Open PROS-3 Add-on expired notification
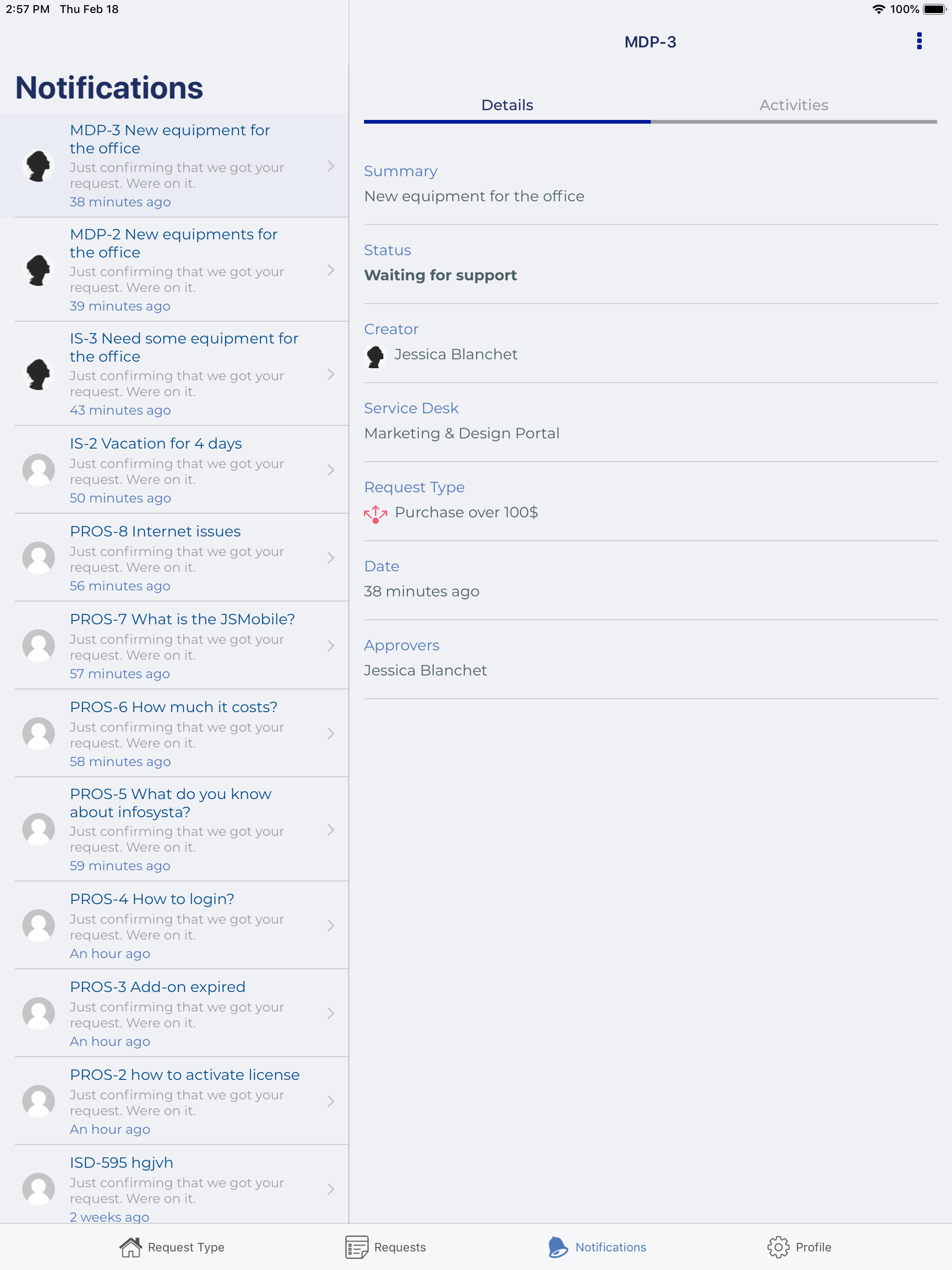 click(x=178, y=1013)
